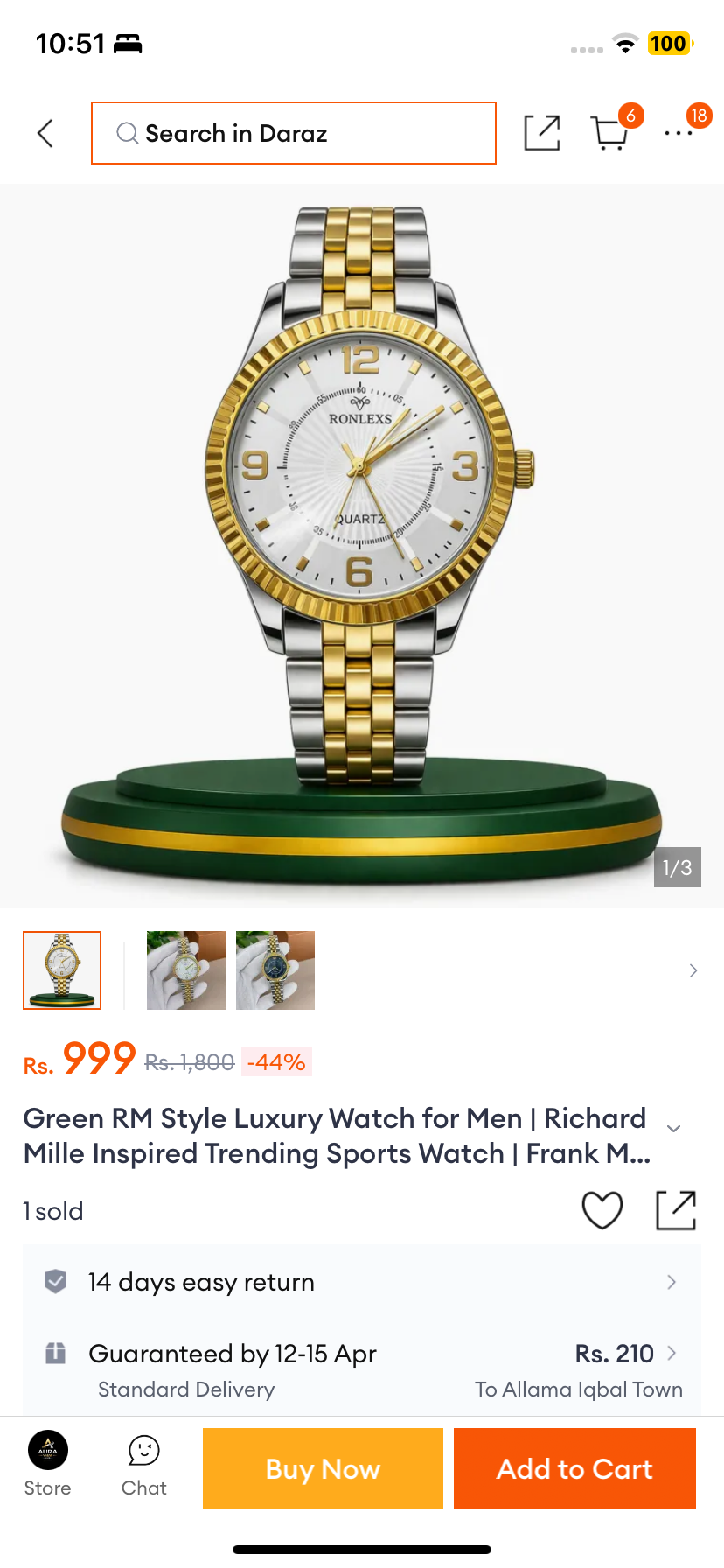This screenshot has width=724, height=1568.
Task: Tap the Search in Daraz box
Action: 294,133
